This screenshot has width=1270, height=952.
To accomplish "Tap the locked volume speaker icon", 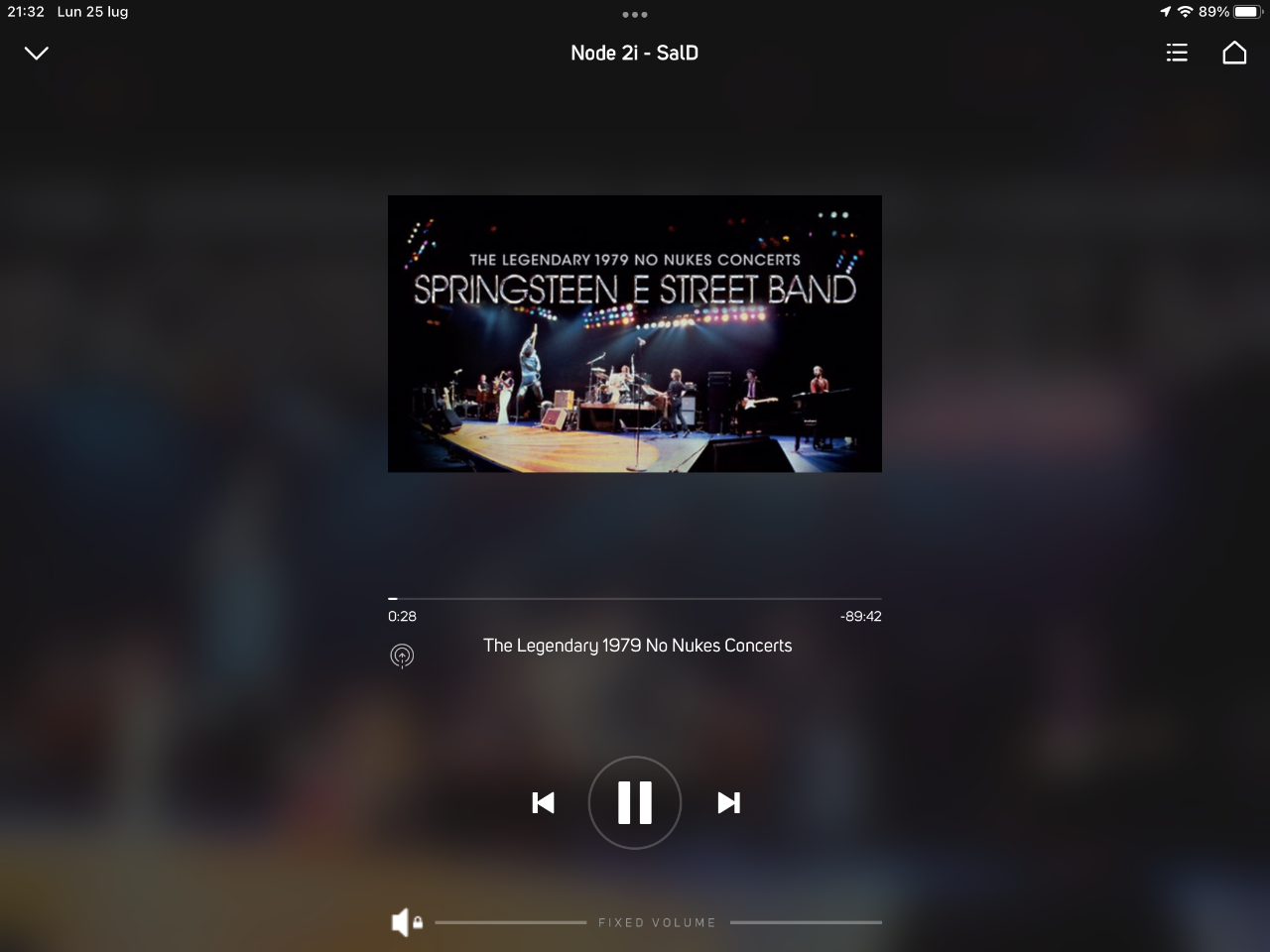I will [x=406, y=922].
